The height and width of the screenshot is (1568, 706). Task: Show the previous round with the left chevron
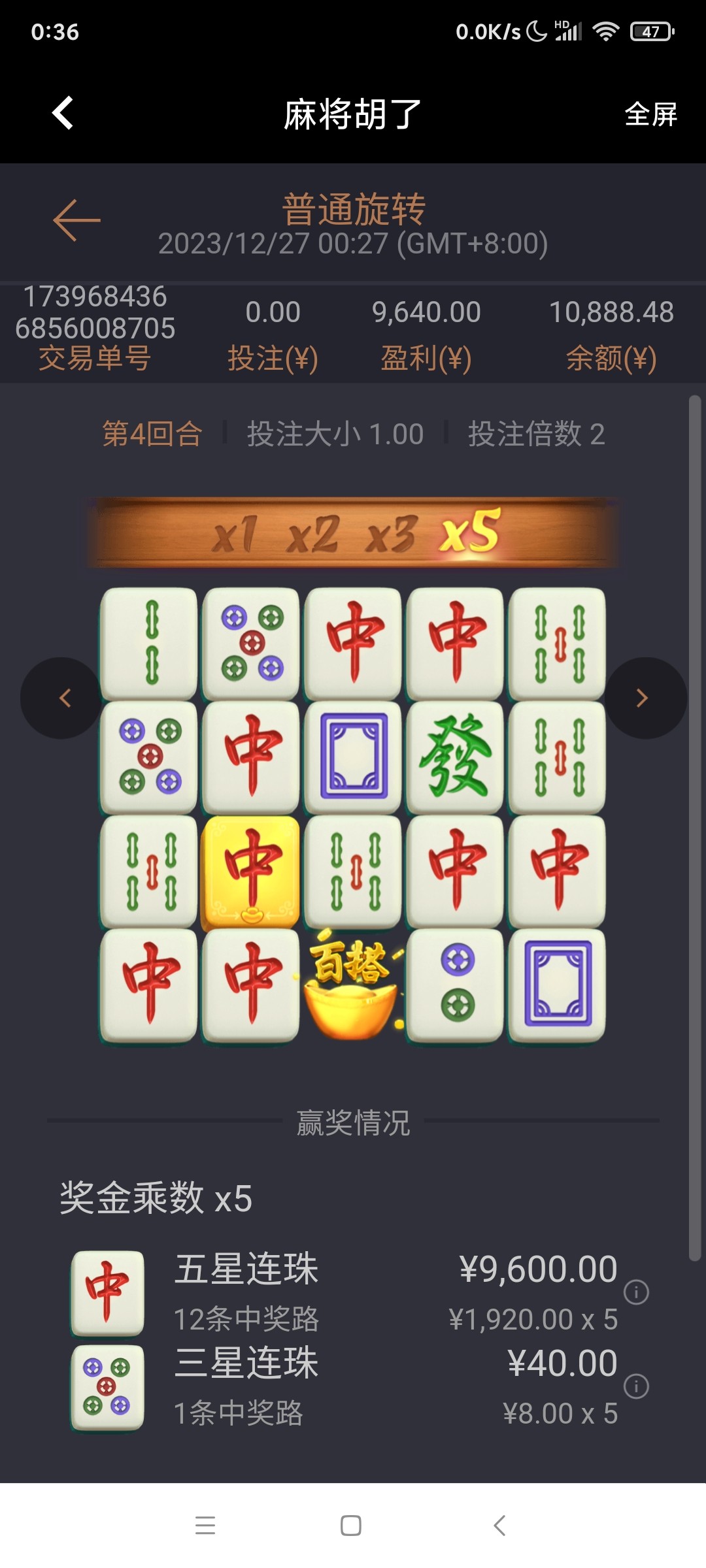tap(62, 698)
